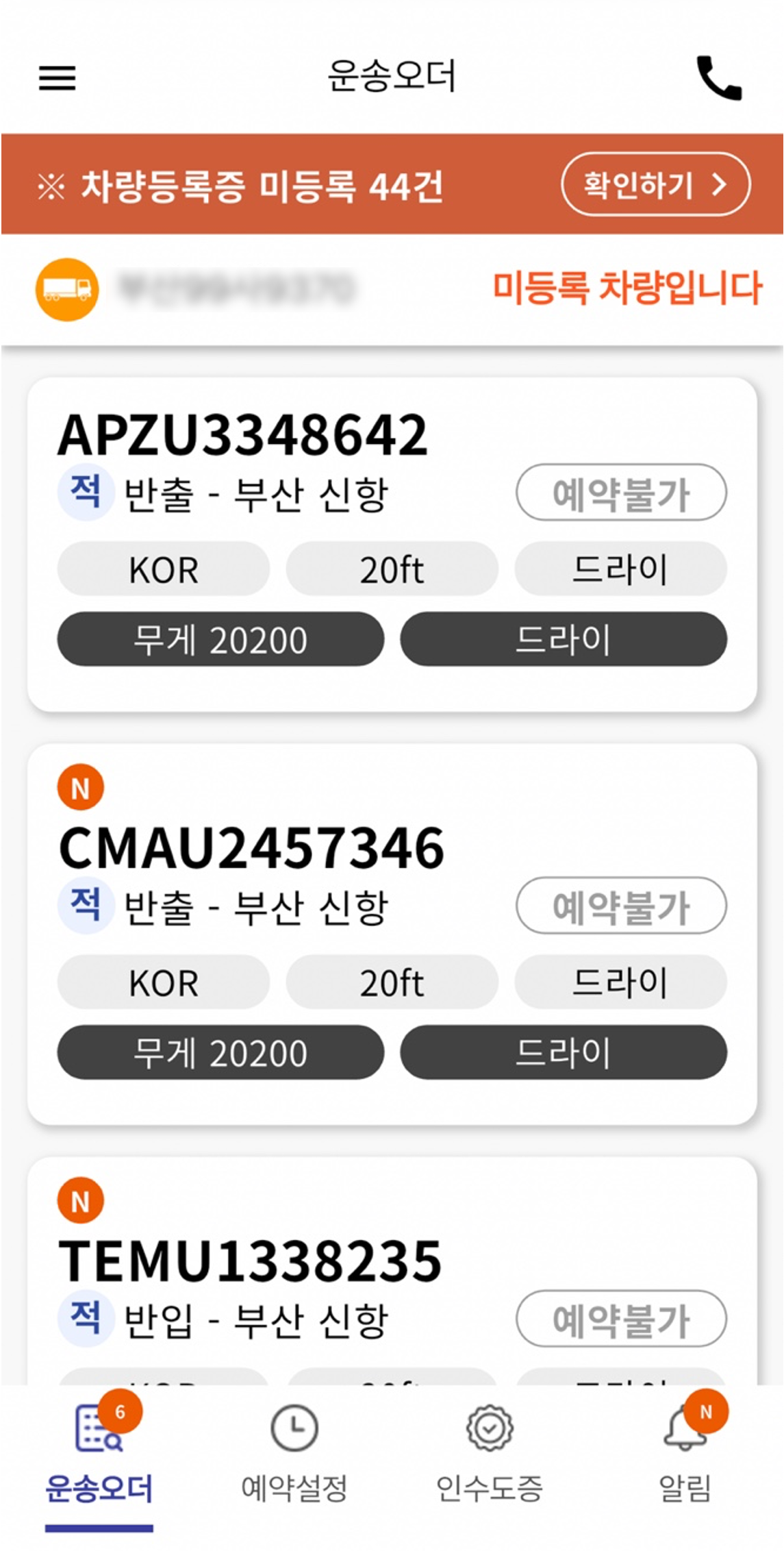Open the CMAU2457346 container card

[x=392, y=934]
